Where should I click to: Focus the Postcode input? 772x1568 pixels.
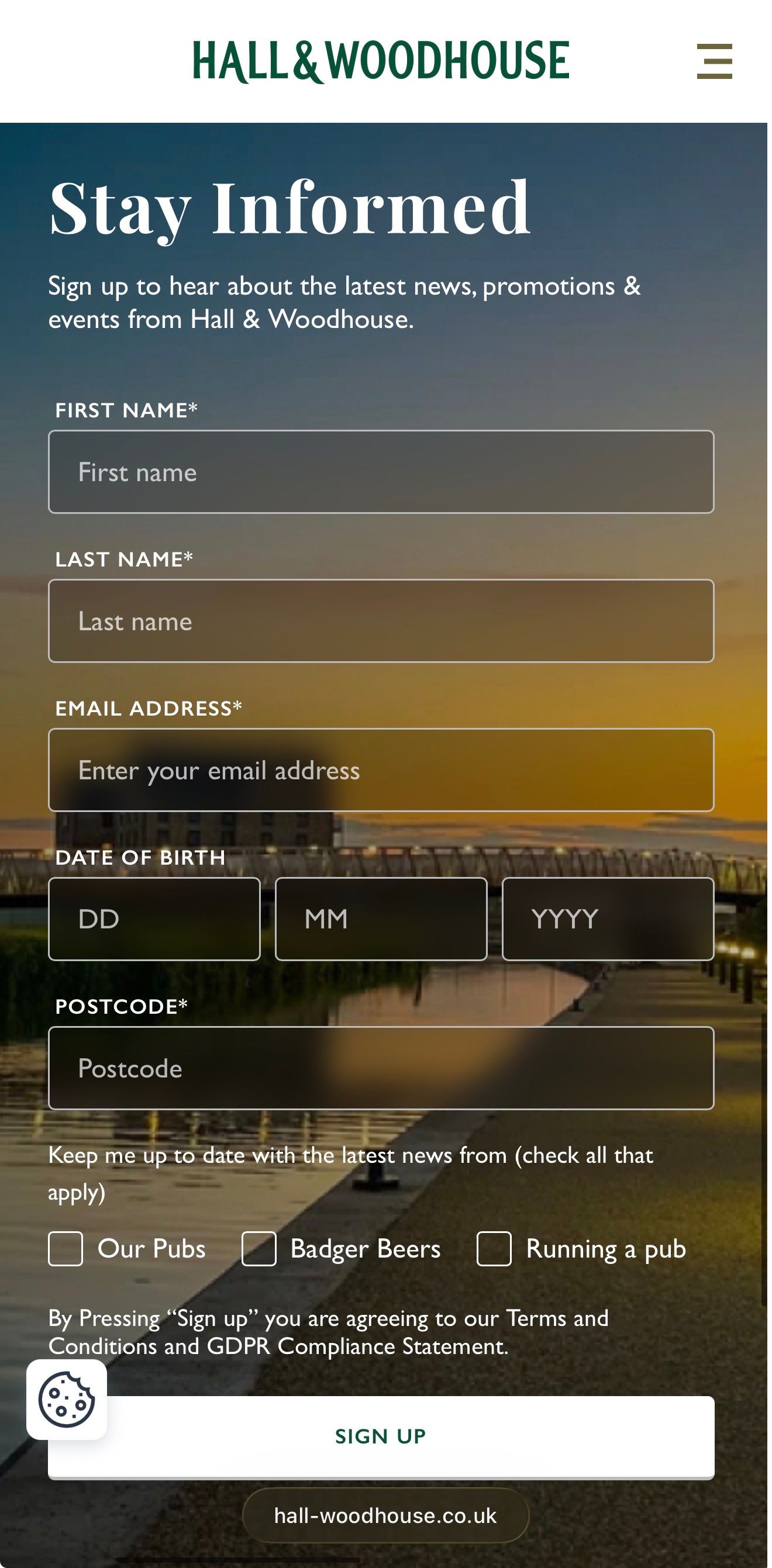point(381,1068)
